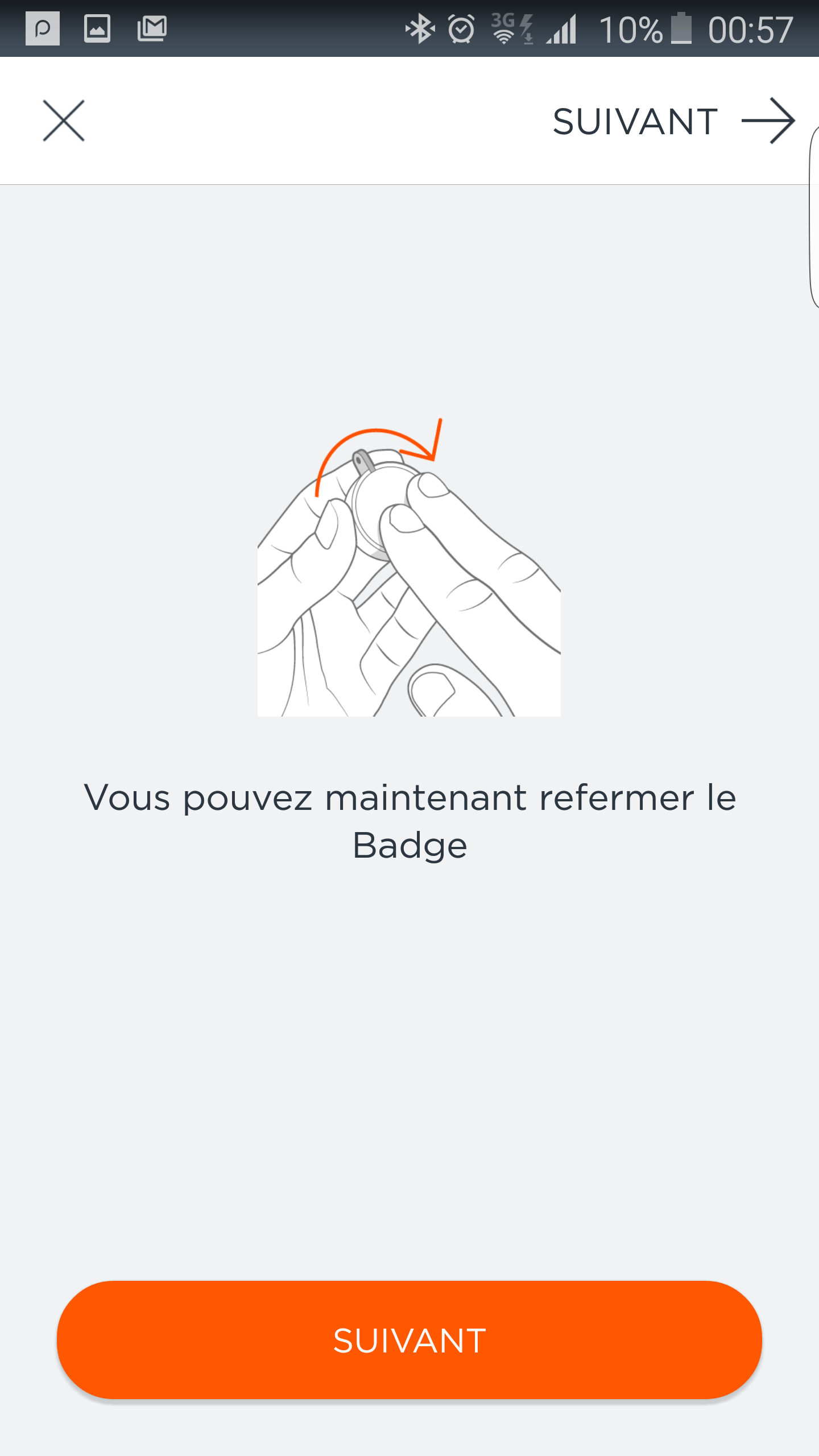Continue with the orange SUIVANT button

tap(409, 1340)
